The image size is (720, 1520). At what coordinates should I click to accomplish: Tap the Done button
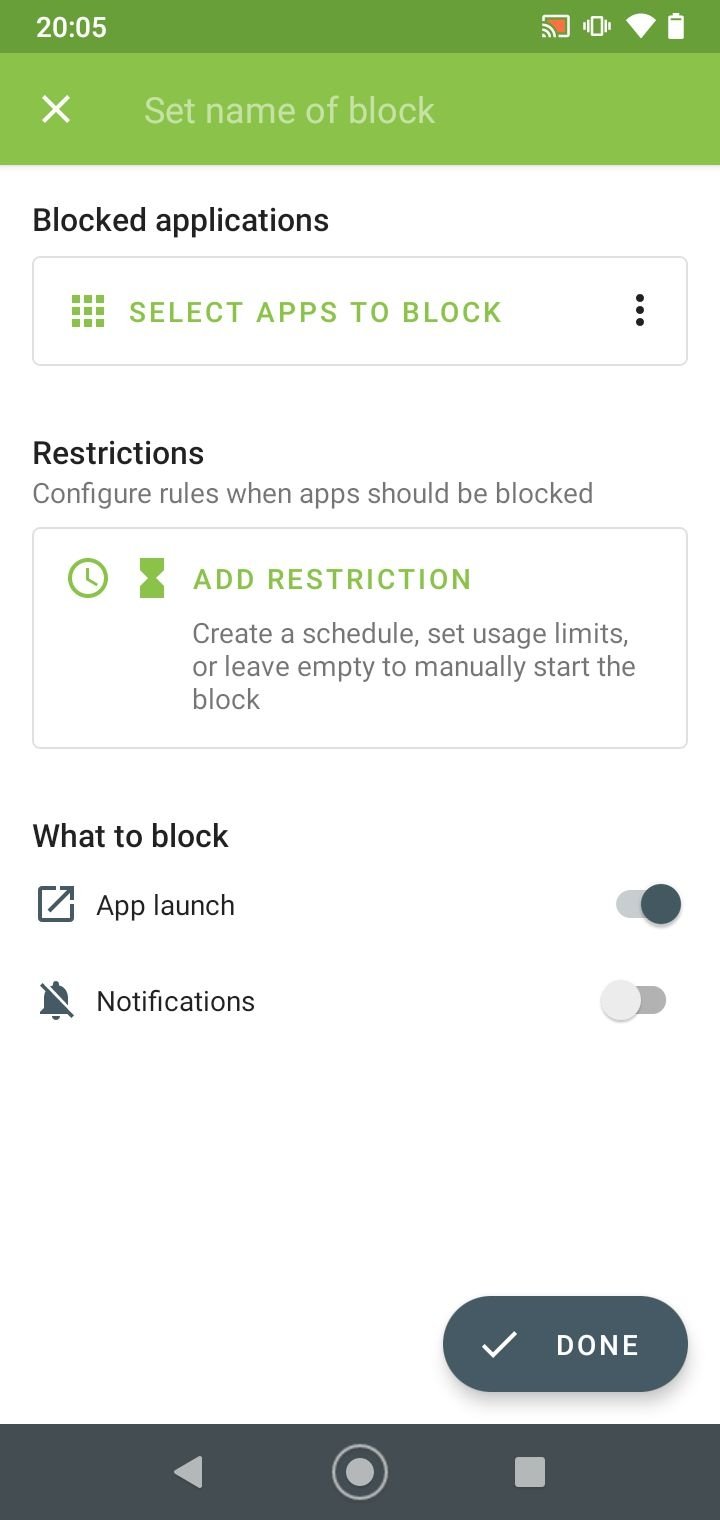pos(565,1344)
